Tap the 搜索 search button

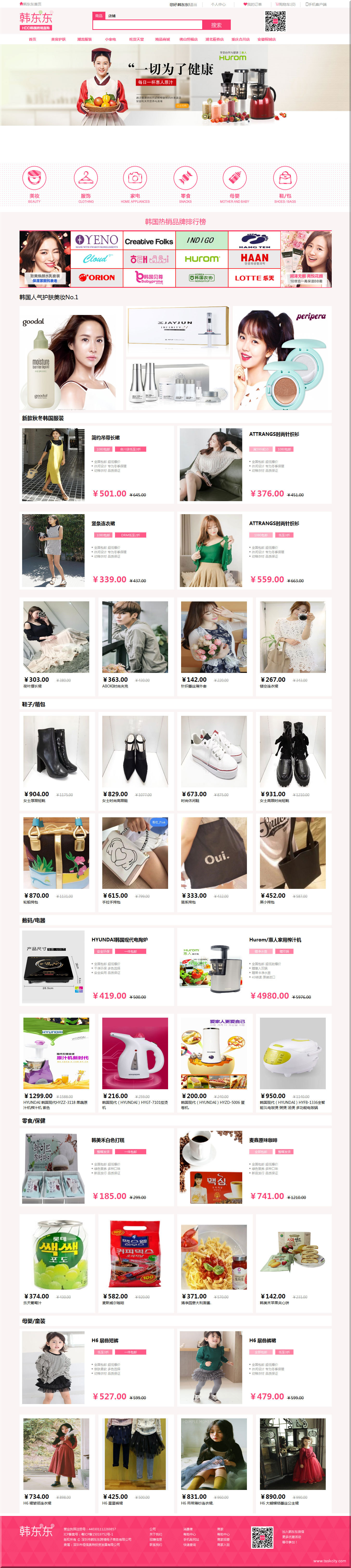pos(216,25)
